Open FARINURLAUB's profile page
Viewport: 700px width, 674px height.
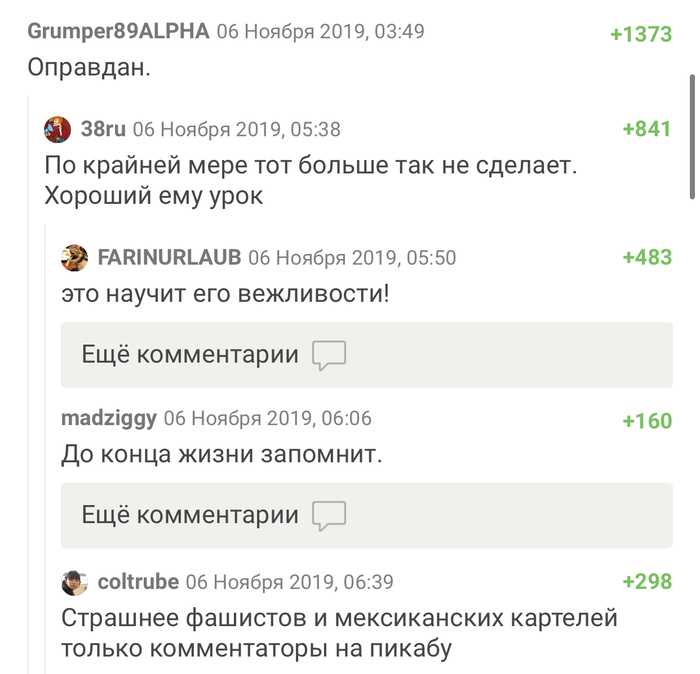[x=169, y=257]
